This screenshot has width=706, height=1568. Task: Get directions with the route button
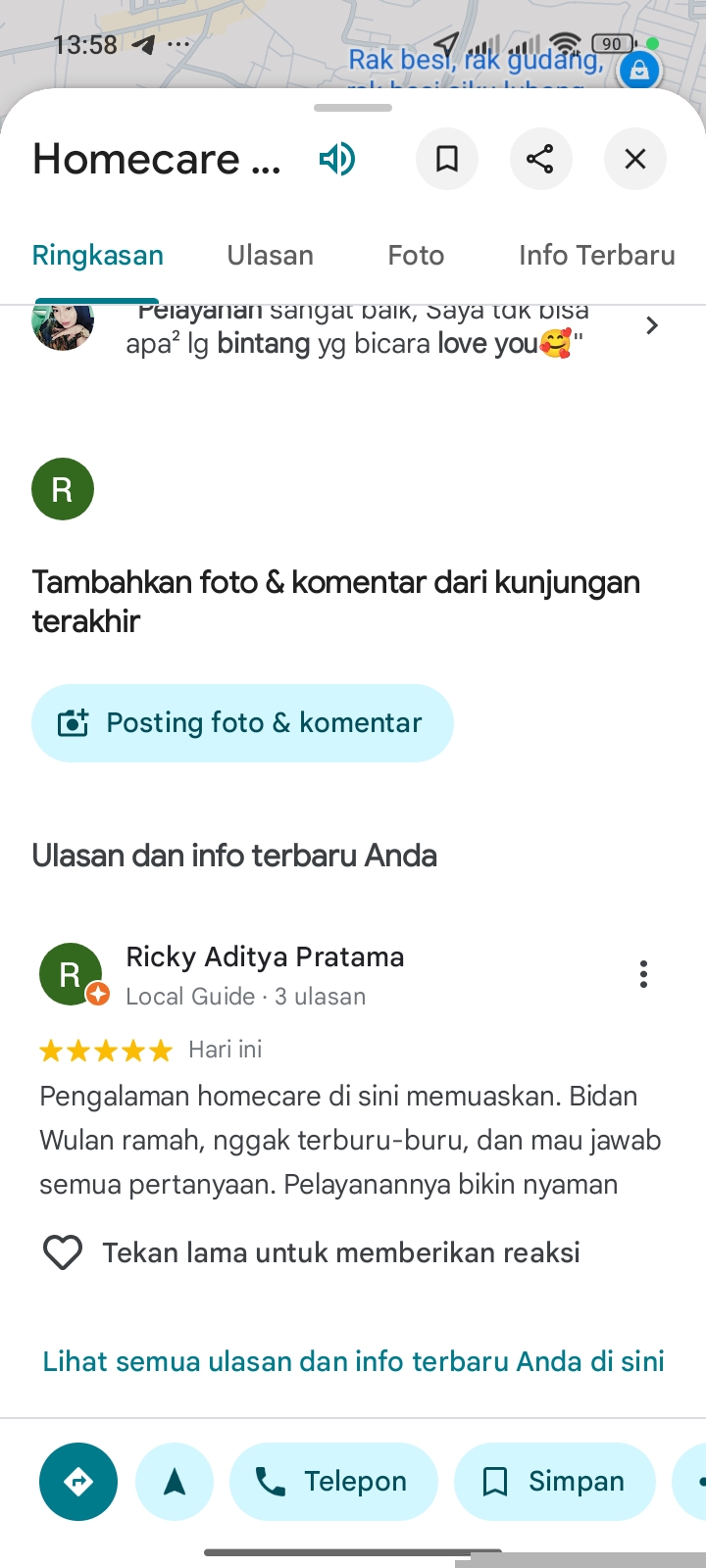click(x=78, y=1482)
